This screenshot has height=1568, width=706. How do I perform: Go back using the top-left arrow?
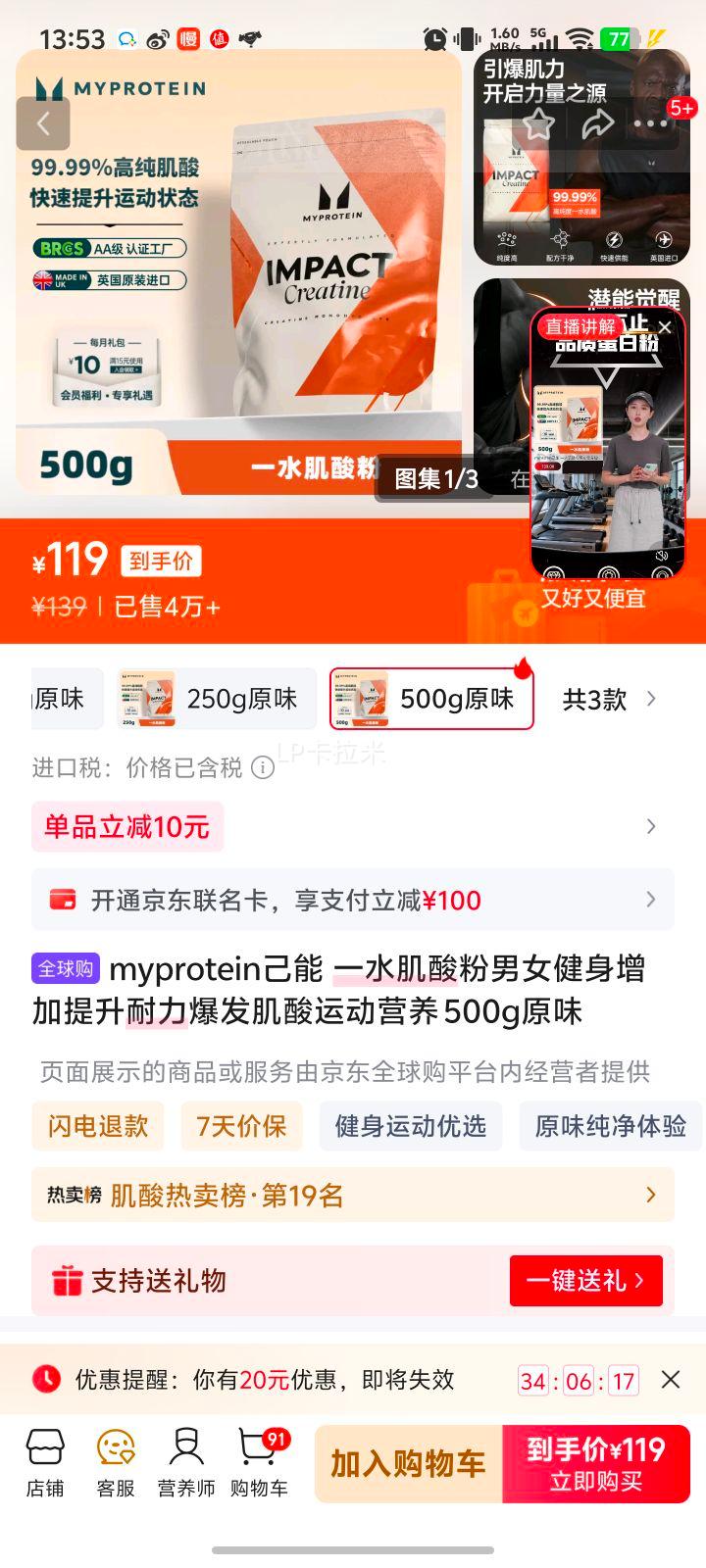click(x=43, y=123)
